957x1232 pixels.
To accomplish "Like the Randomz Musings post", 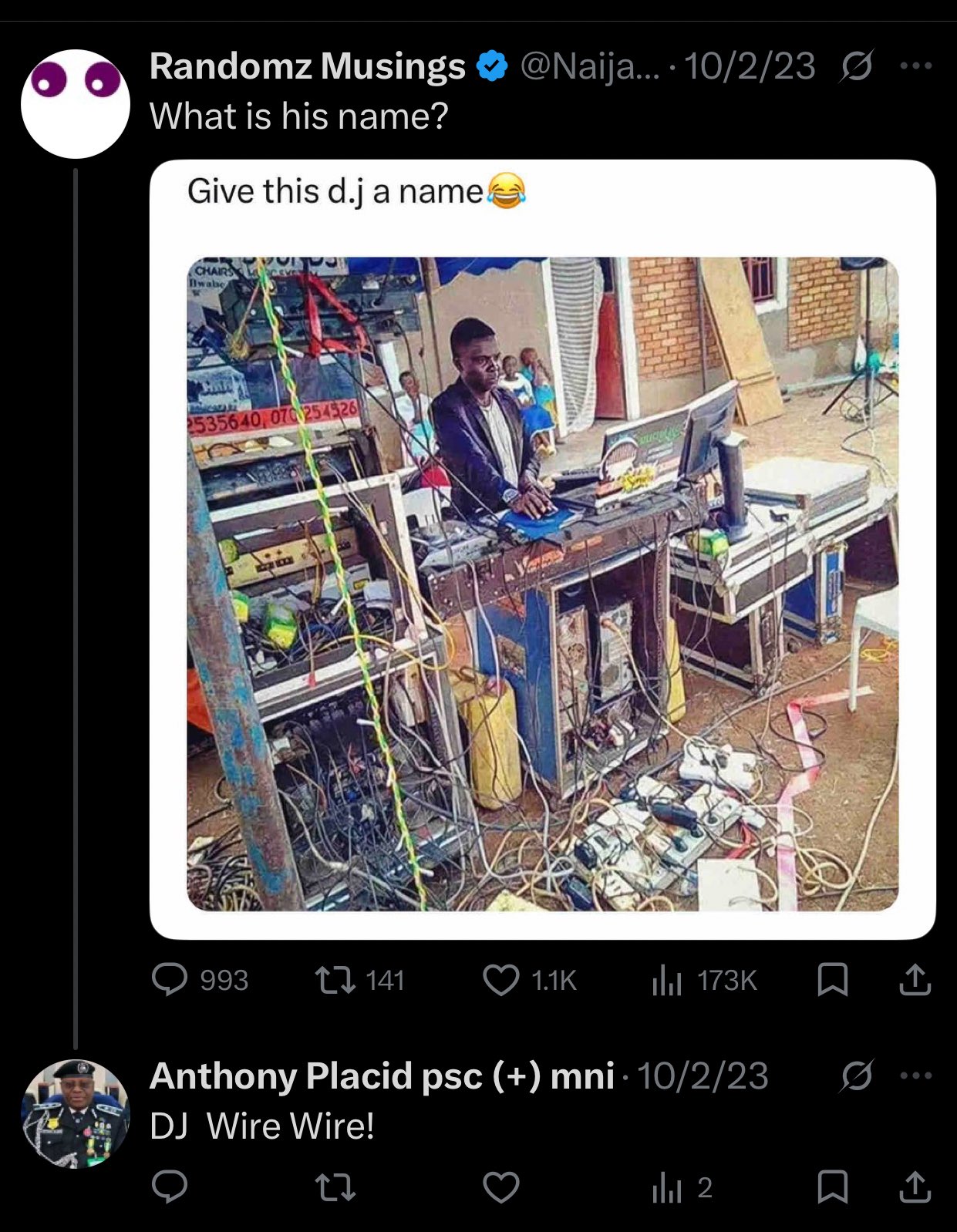I will 500,980.
